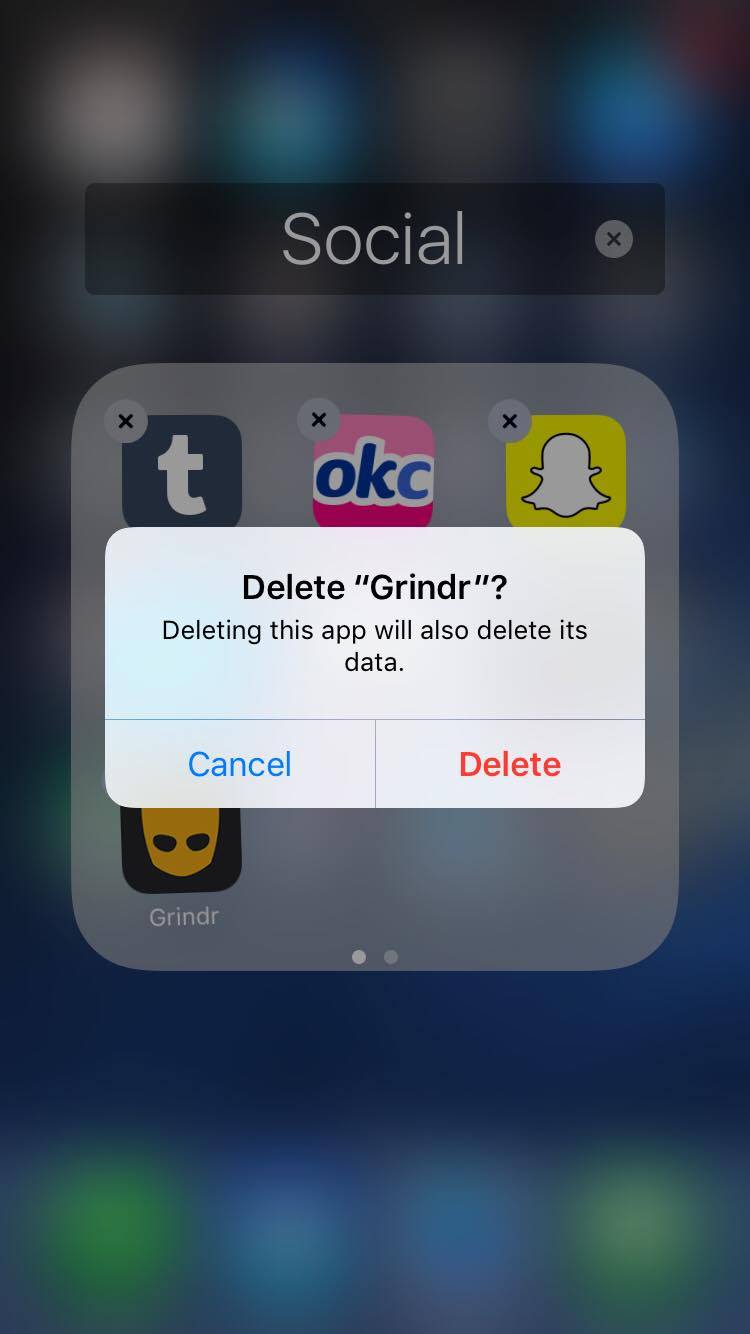Confirm deleting Grindr with the Delete button
The height and width of the screenshot is (1334, 750).
pos(510,764)
